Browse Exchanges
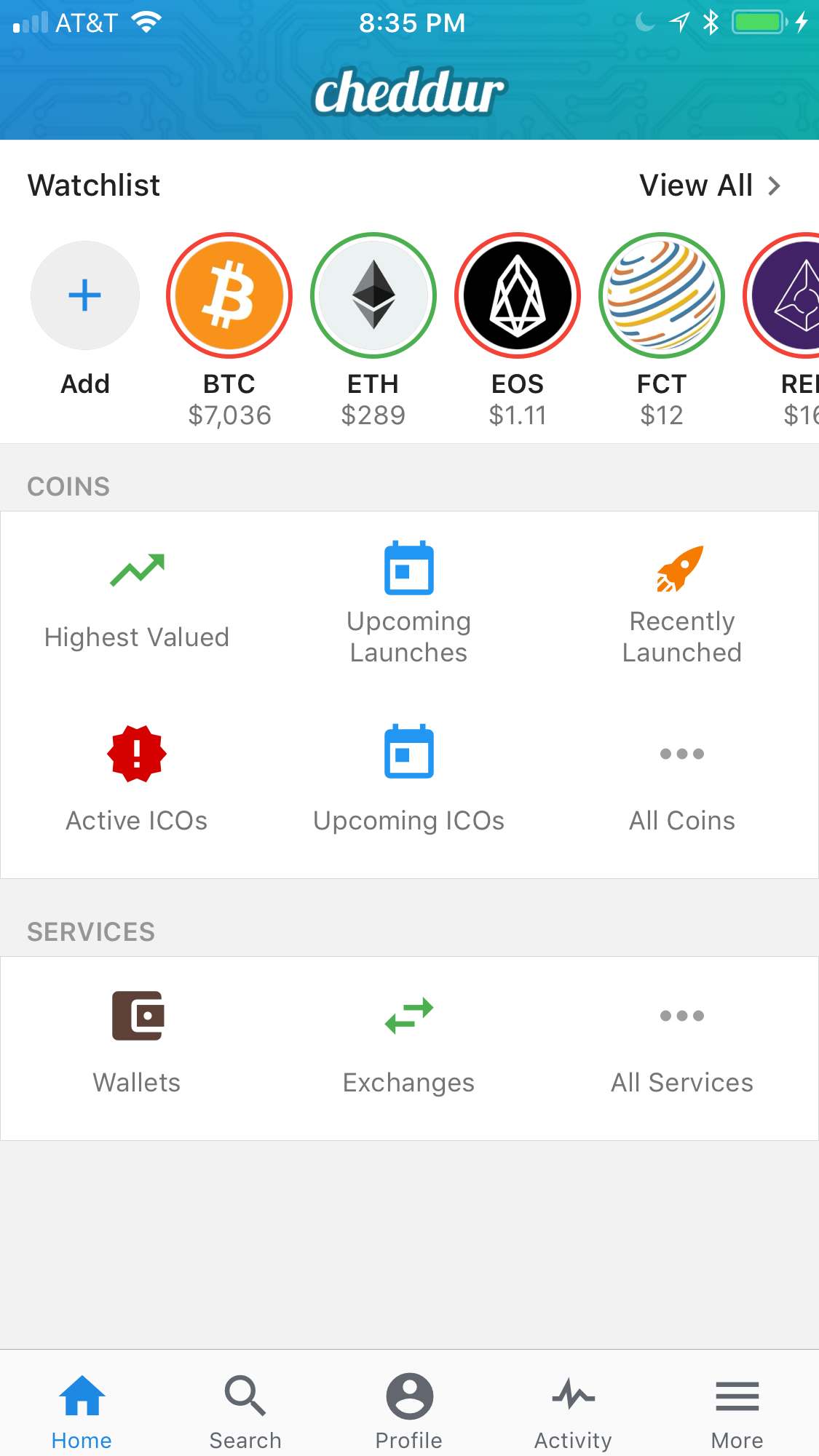This screenshot has width=819, height=1456. (x=409, y=1042)
